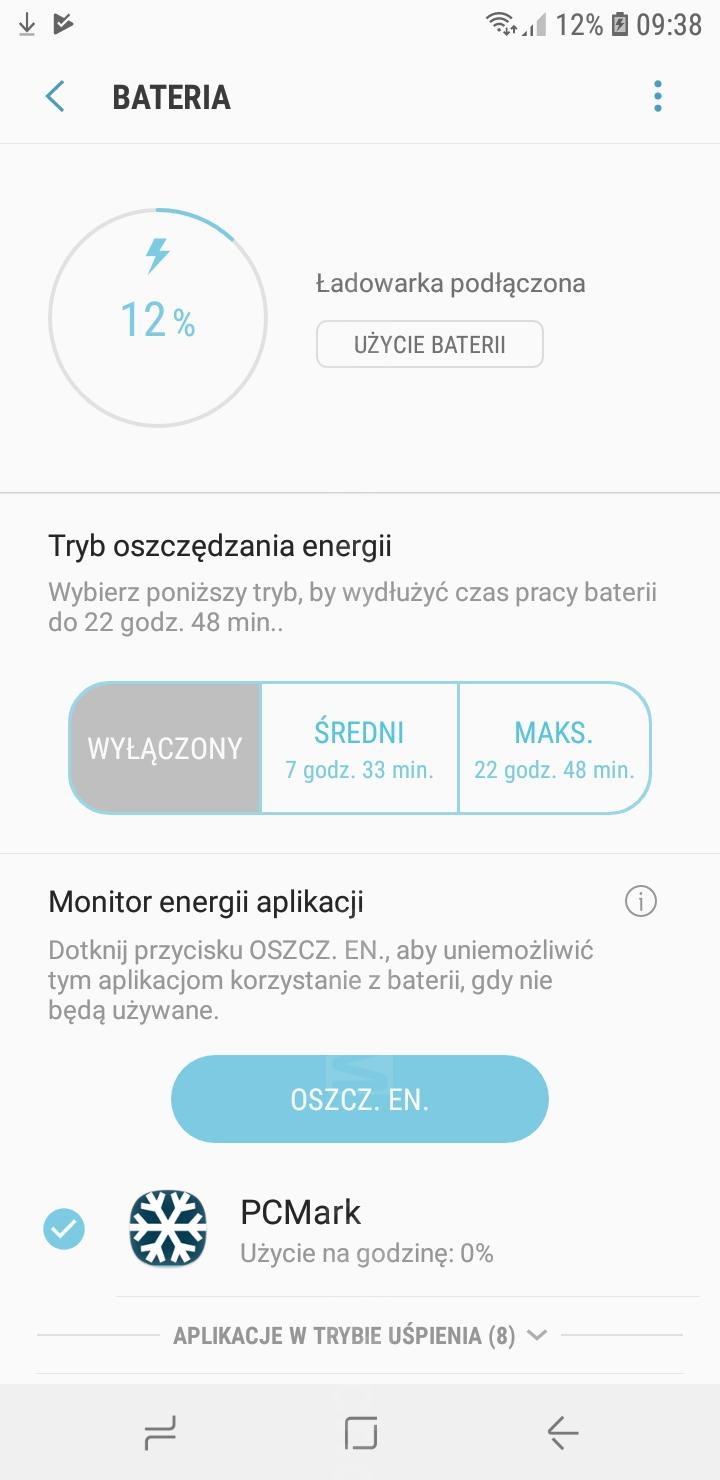Go to the home screen
The image size is (720, 1480).
click(360, 1432)
